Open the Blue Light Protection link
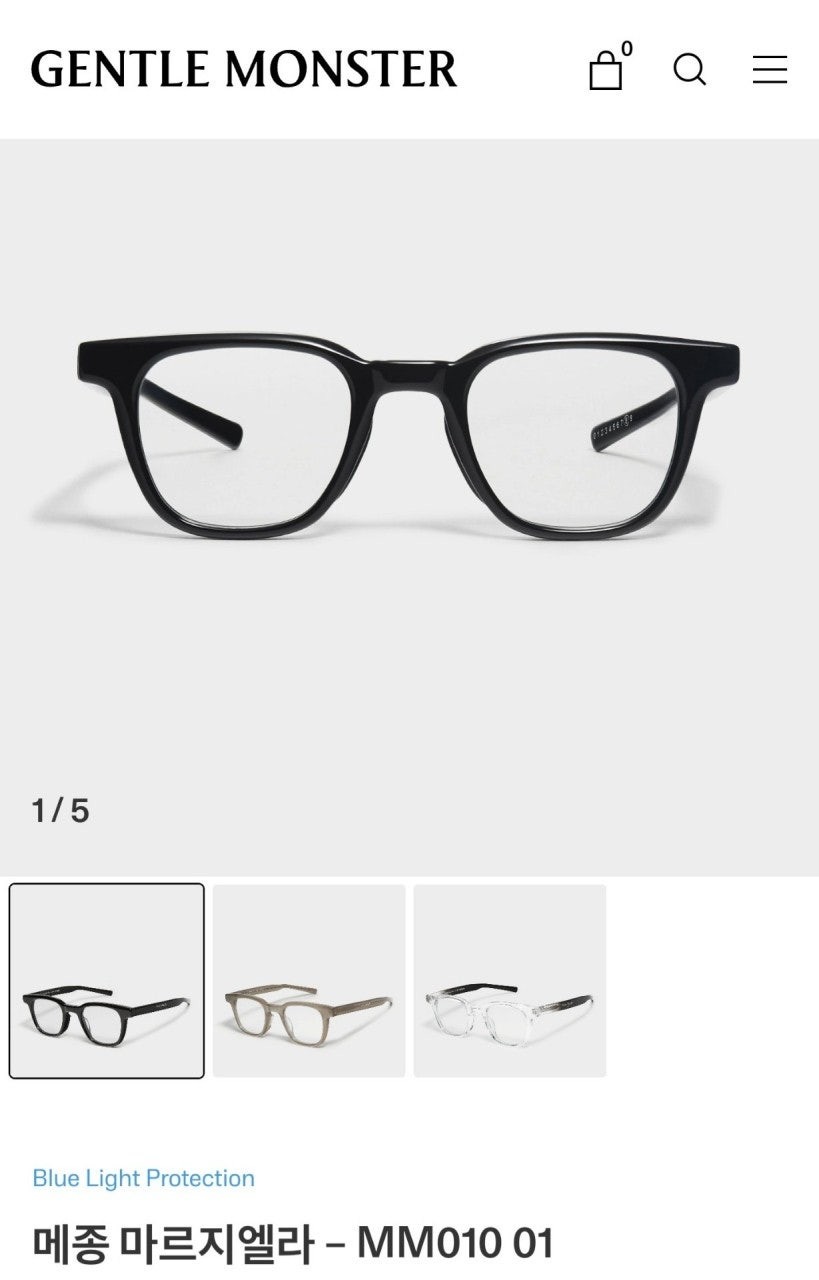Screen dimensions: 819x1280 point(143,1178)
